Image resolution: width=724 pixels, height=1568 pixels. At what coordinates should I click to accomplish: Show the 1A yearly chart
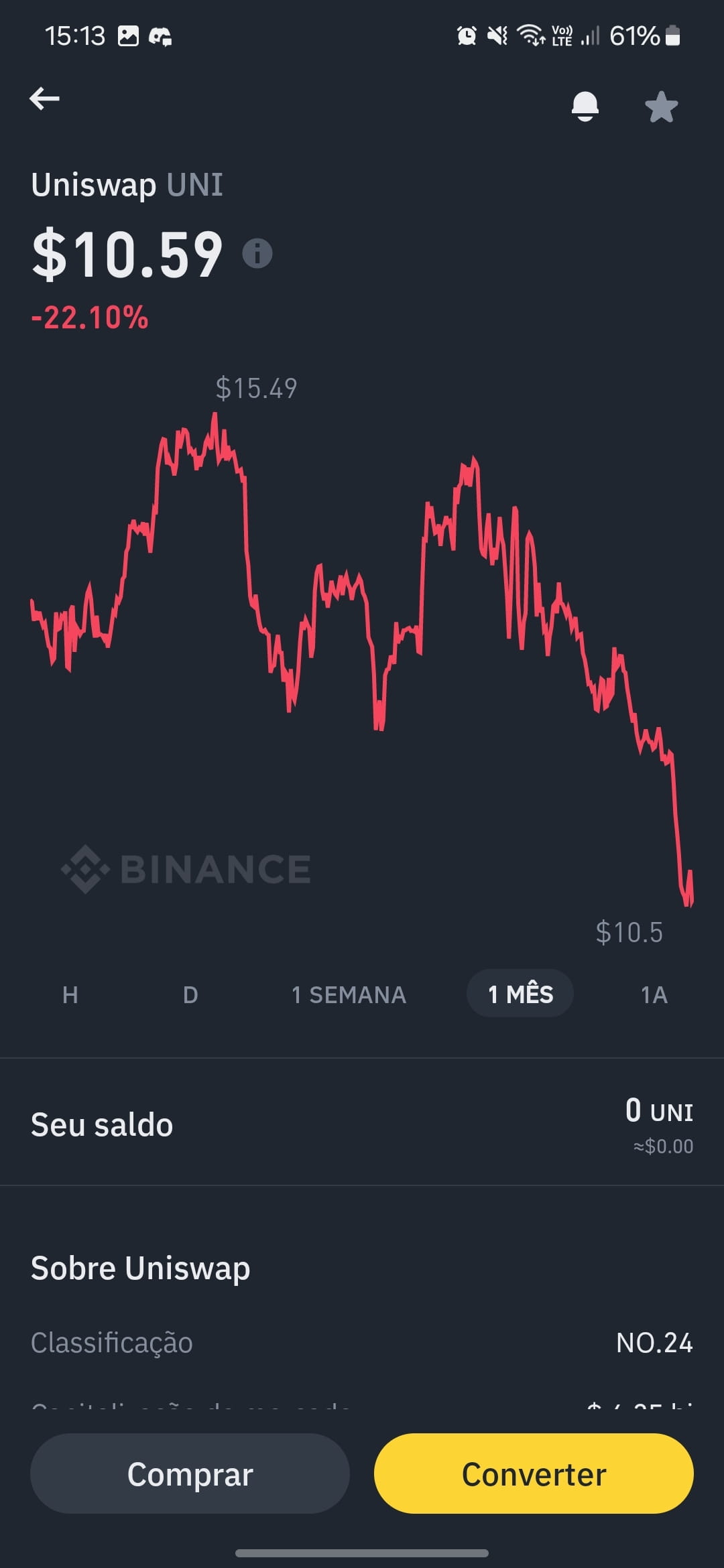[x=654, y=994]
